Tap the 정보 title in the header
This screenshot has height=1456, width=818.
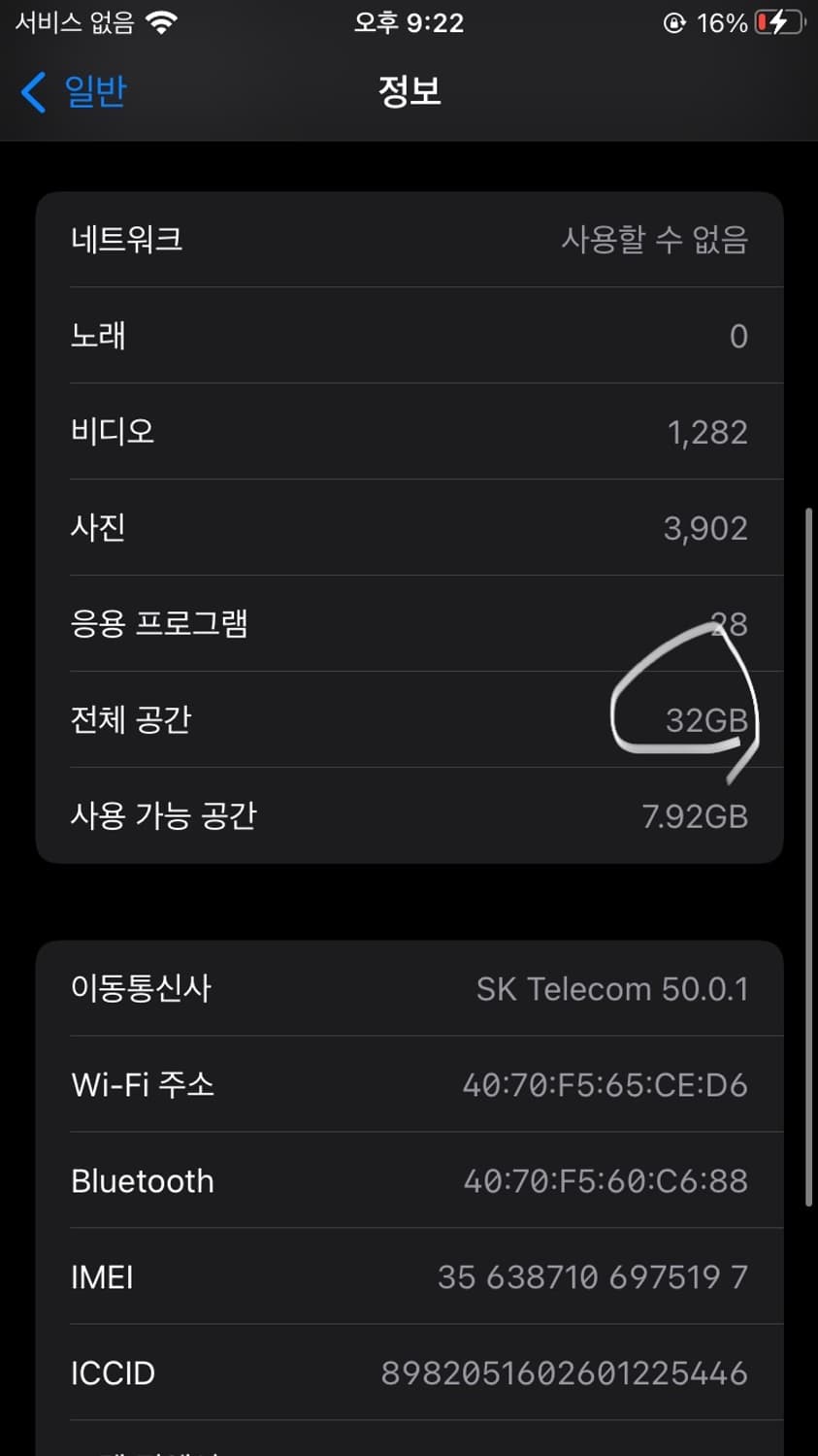click(409, 90)
